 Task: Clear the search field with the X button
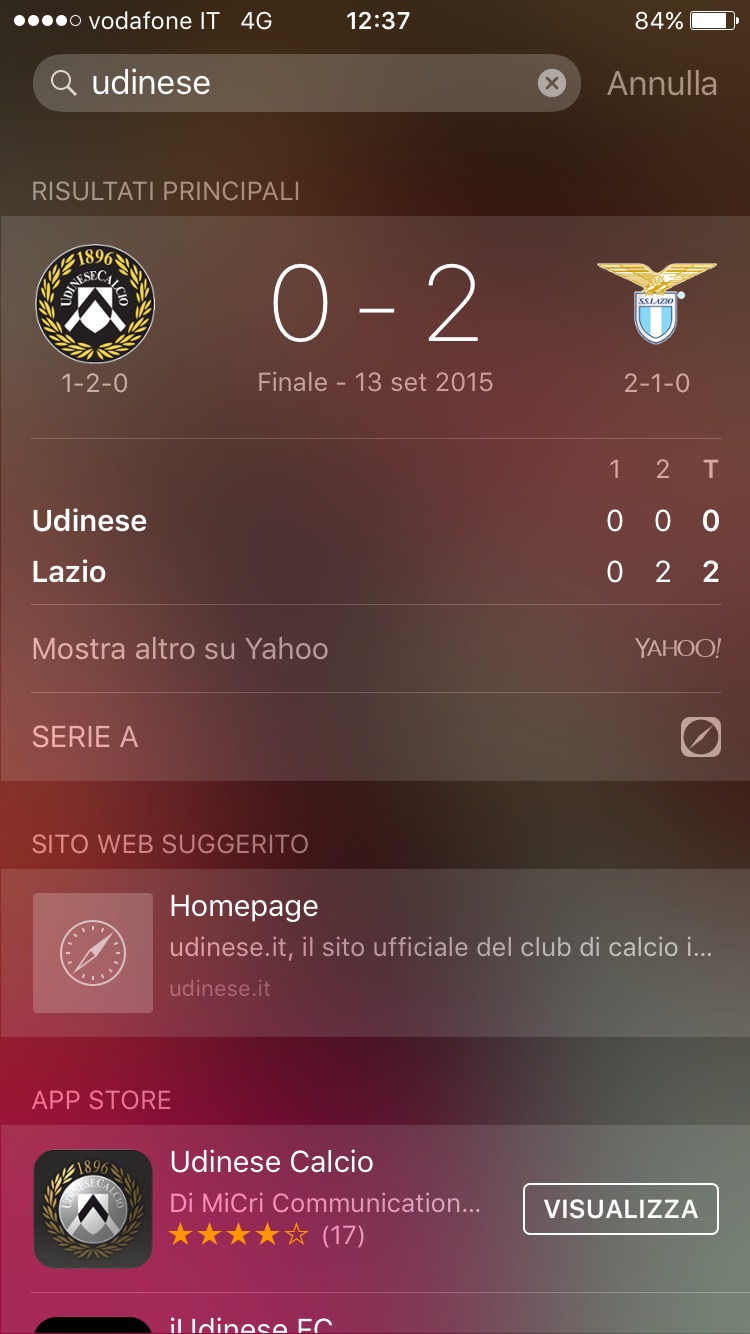point(552,83)
